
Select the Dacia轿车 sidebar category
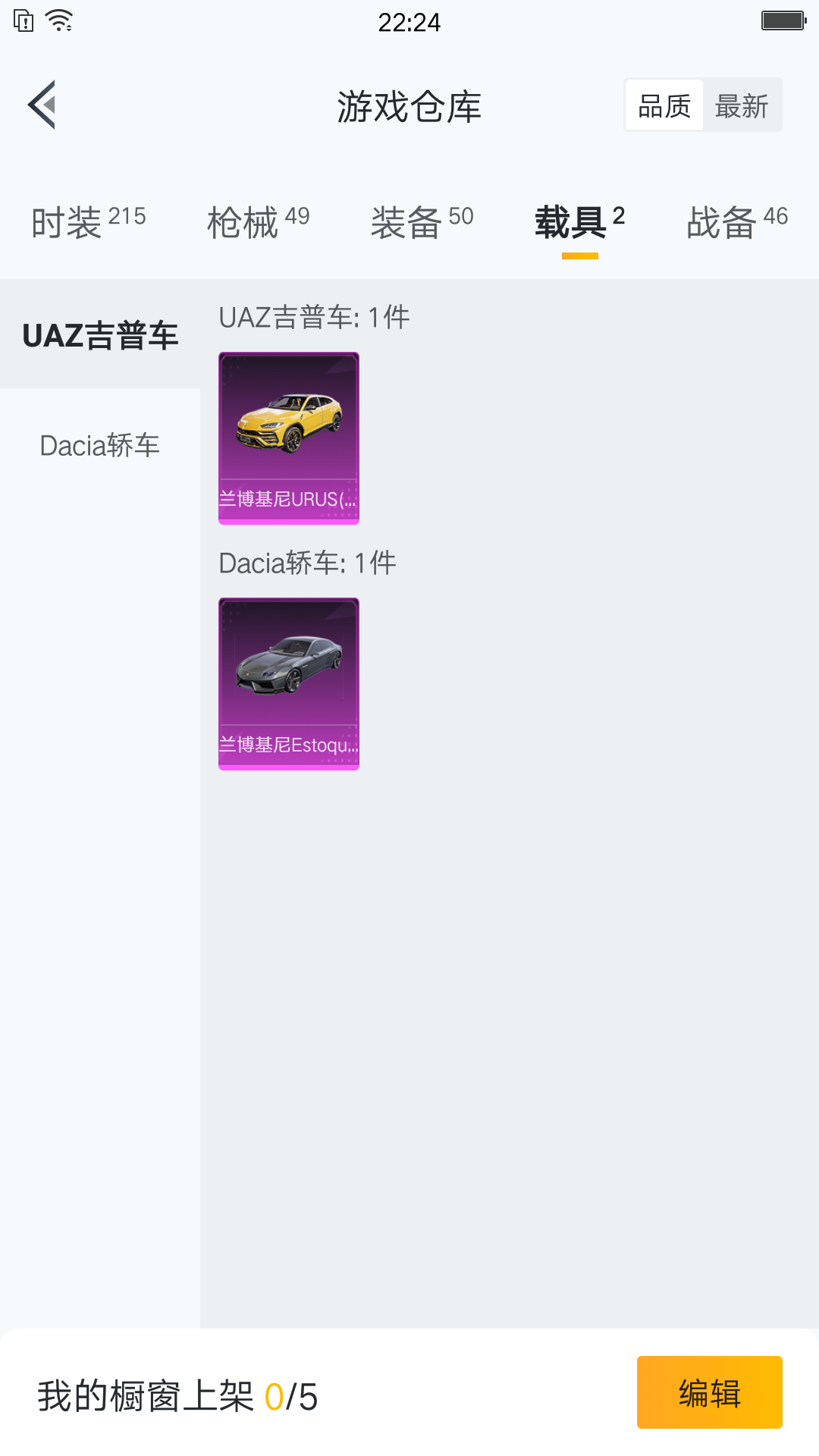point(99,446)
